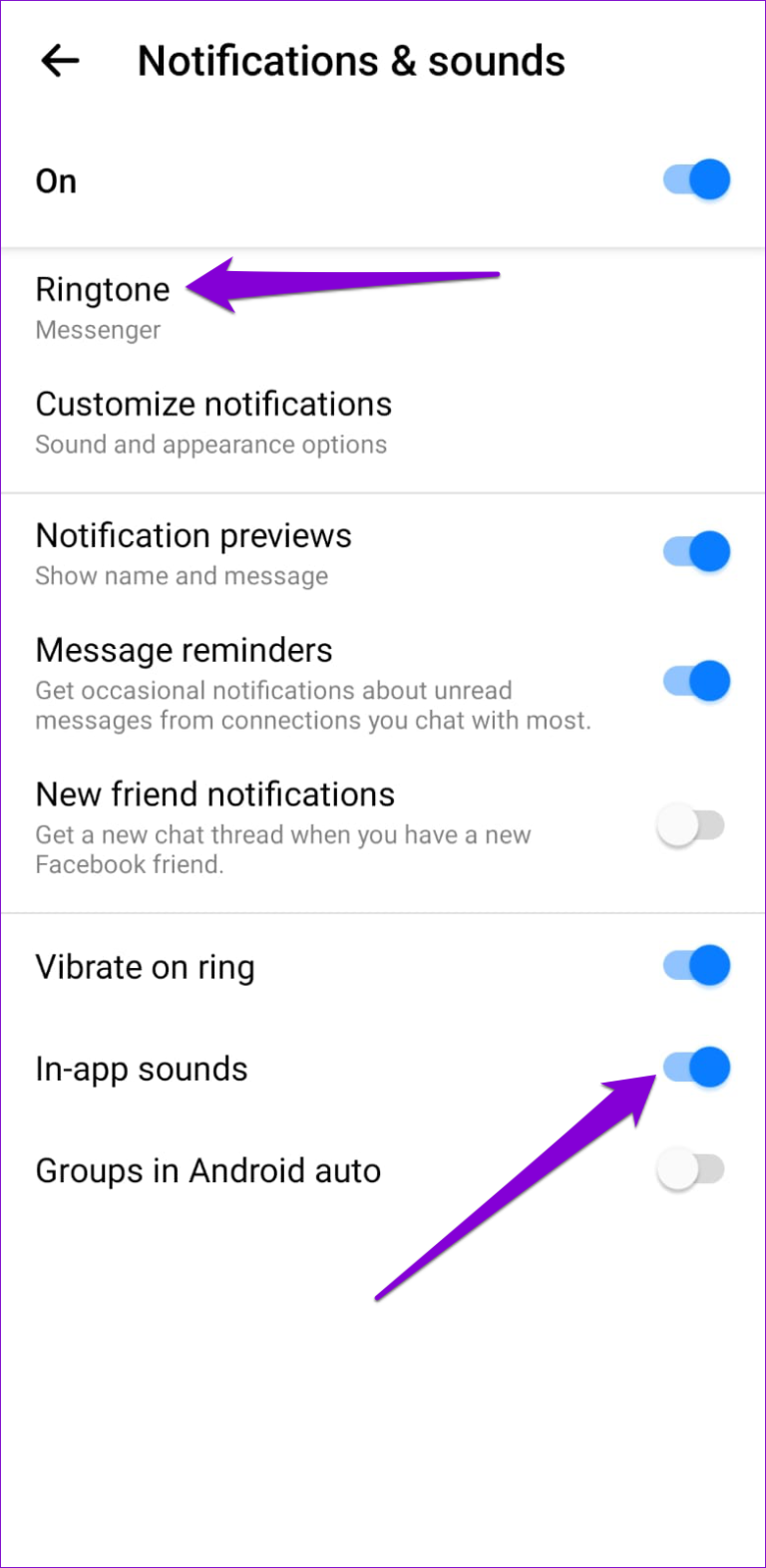766x1568 pixels.
Task: Disable the Notification previews toggle
Action: pos(694,551)
